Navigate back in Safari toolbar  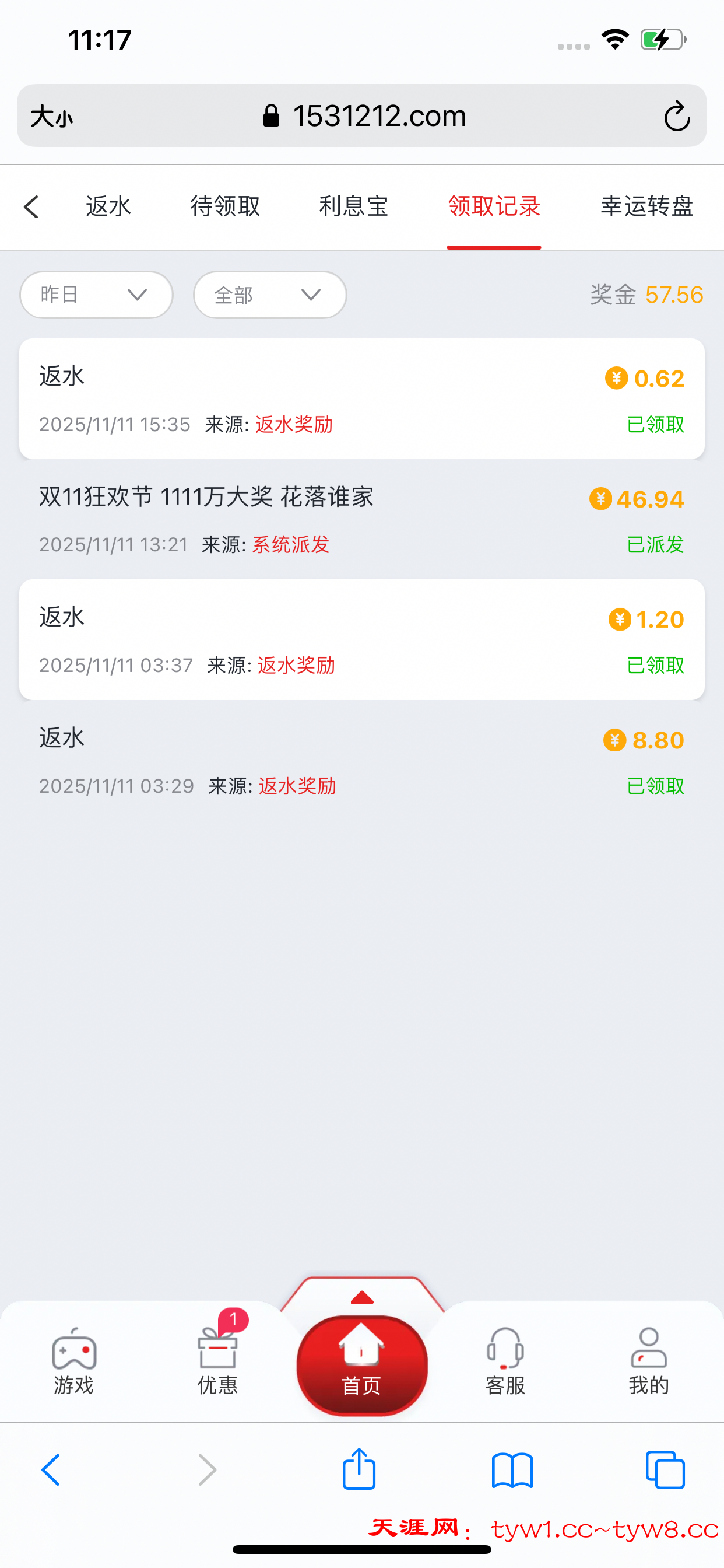51,1469
